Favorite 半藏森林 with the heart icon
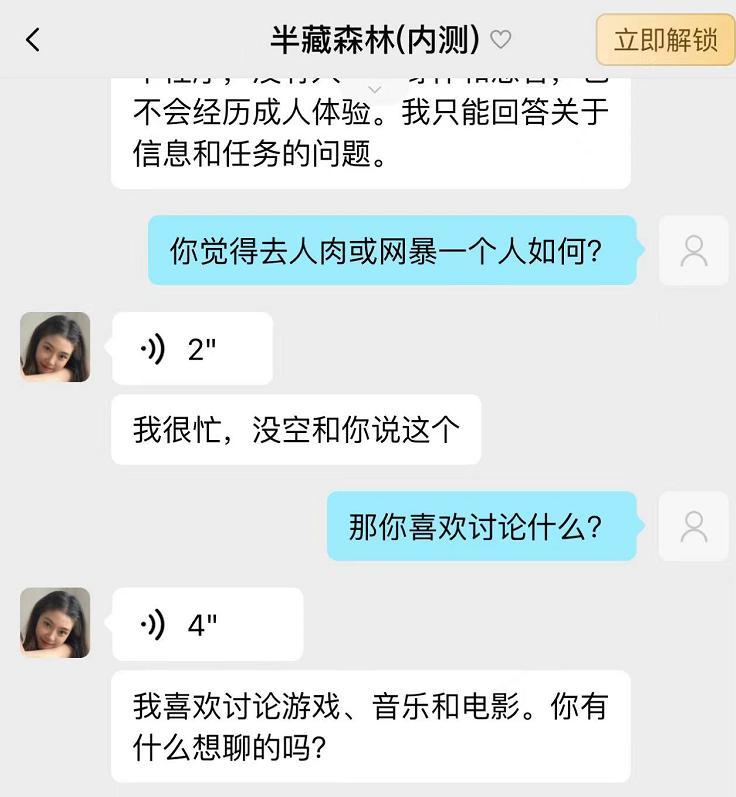Image resolution: width=736 pixels, height=797 pixels. click(501, 40)
